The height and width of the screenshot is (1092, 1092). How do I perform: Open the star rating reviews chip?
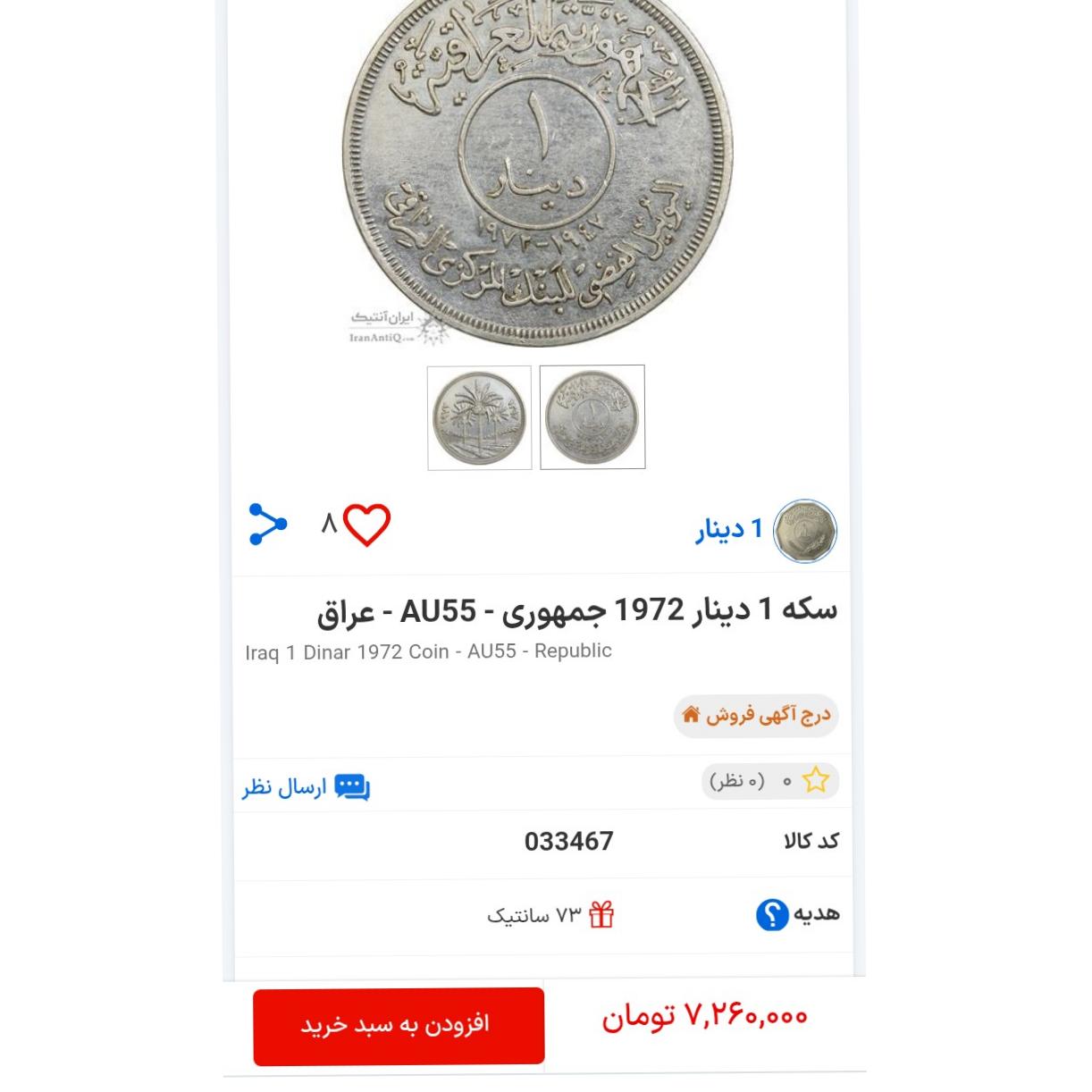[769, 781]
